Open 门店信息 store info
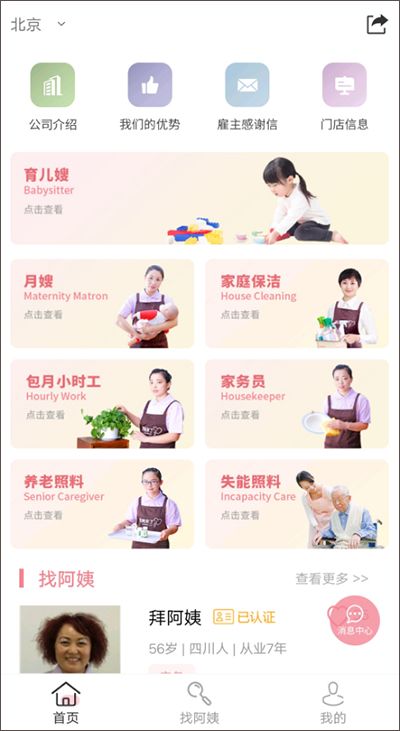This screenshot has height=731, width=400. (344, 97)
